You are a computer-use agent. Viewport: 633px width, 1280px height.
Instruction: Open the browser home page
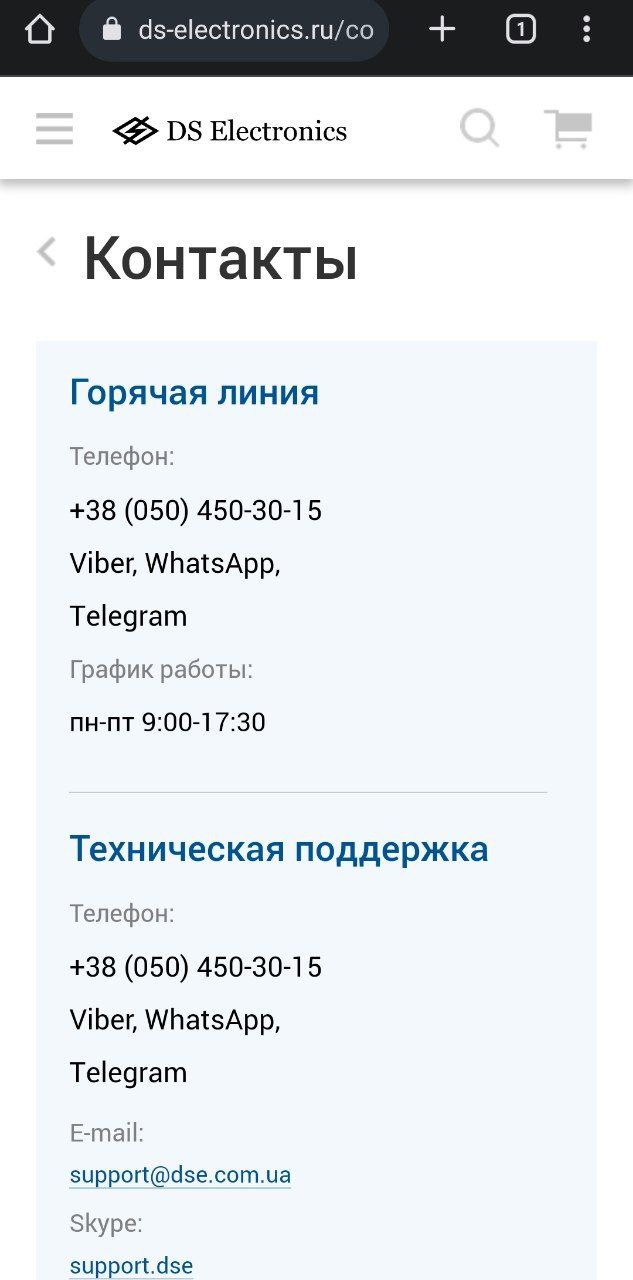point(39,30)
